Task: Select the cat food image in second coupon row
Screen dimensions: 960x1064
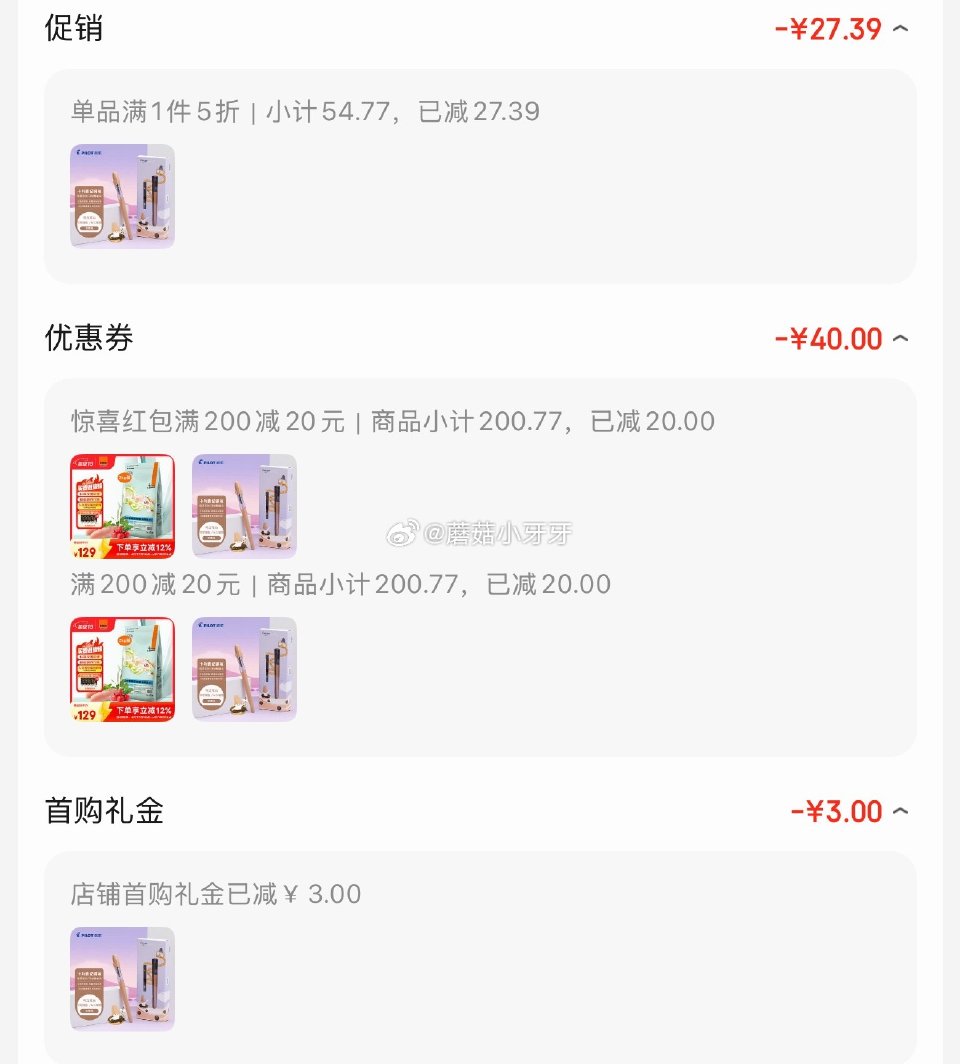Action: 122,670
